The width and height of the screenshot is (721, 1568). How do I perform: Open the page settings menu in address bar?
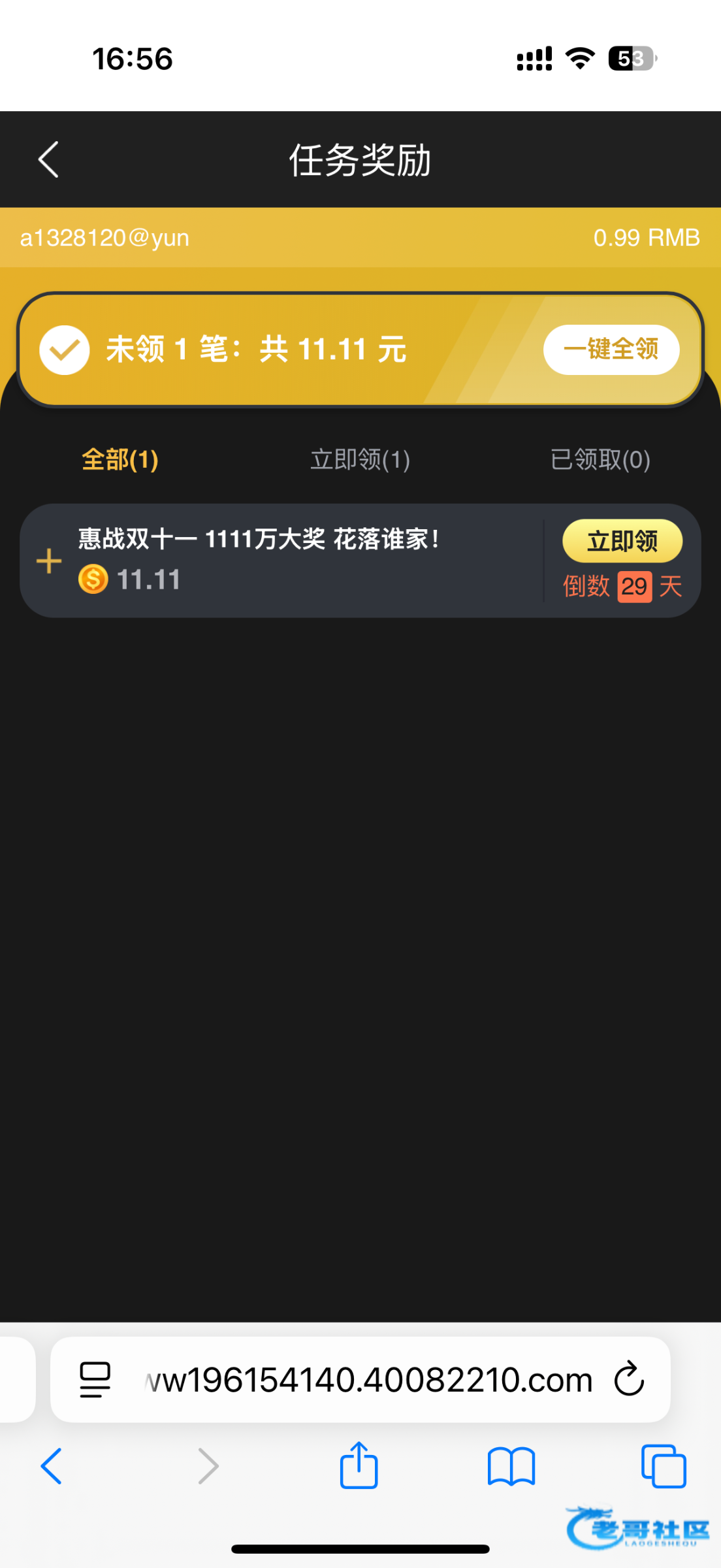[95, 1379]
